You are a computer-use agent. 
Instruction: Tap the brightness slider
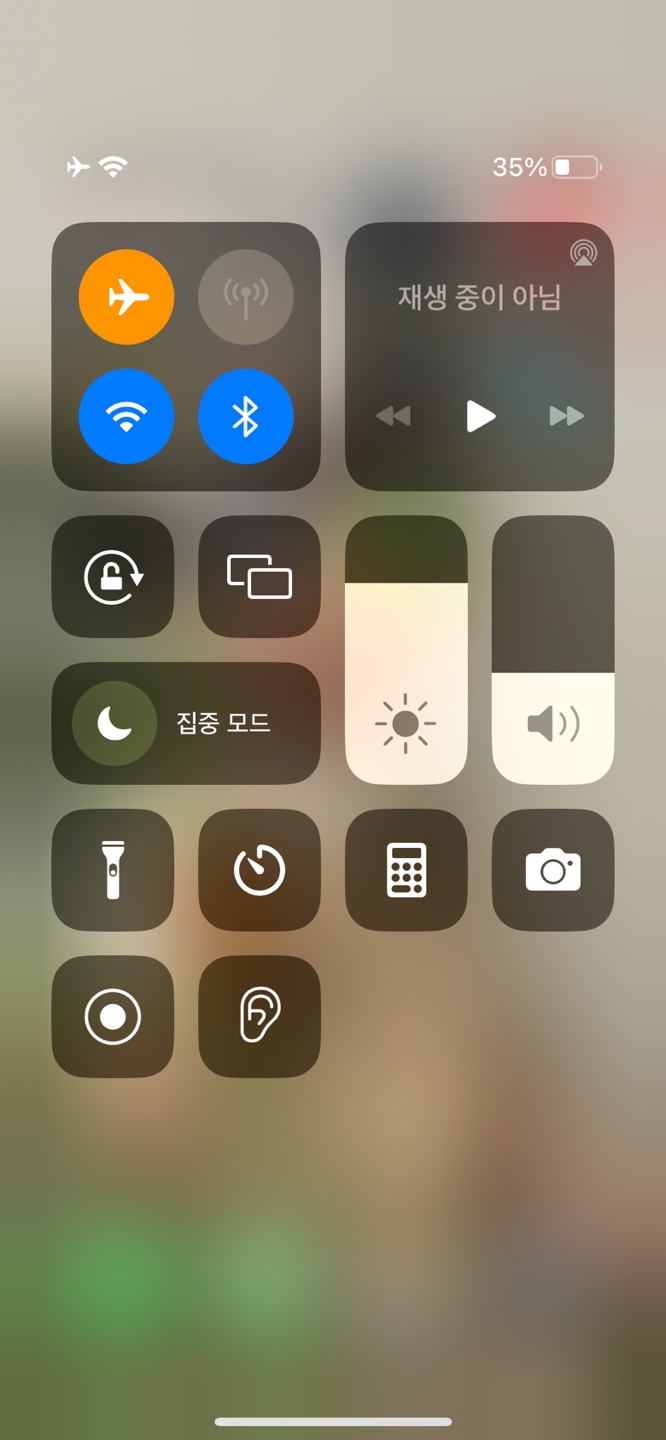click(x=406, y=650)
